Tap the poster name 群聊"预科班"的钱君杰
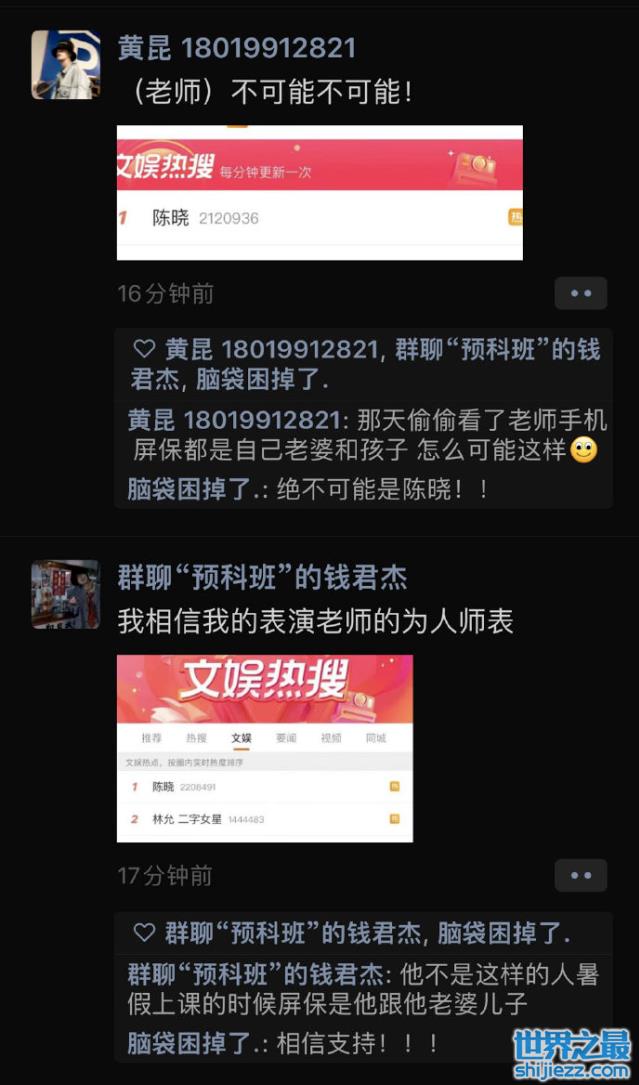The width and height of the screenshot is (639, 1085). [262, 578]
